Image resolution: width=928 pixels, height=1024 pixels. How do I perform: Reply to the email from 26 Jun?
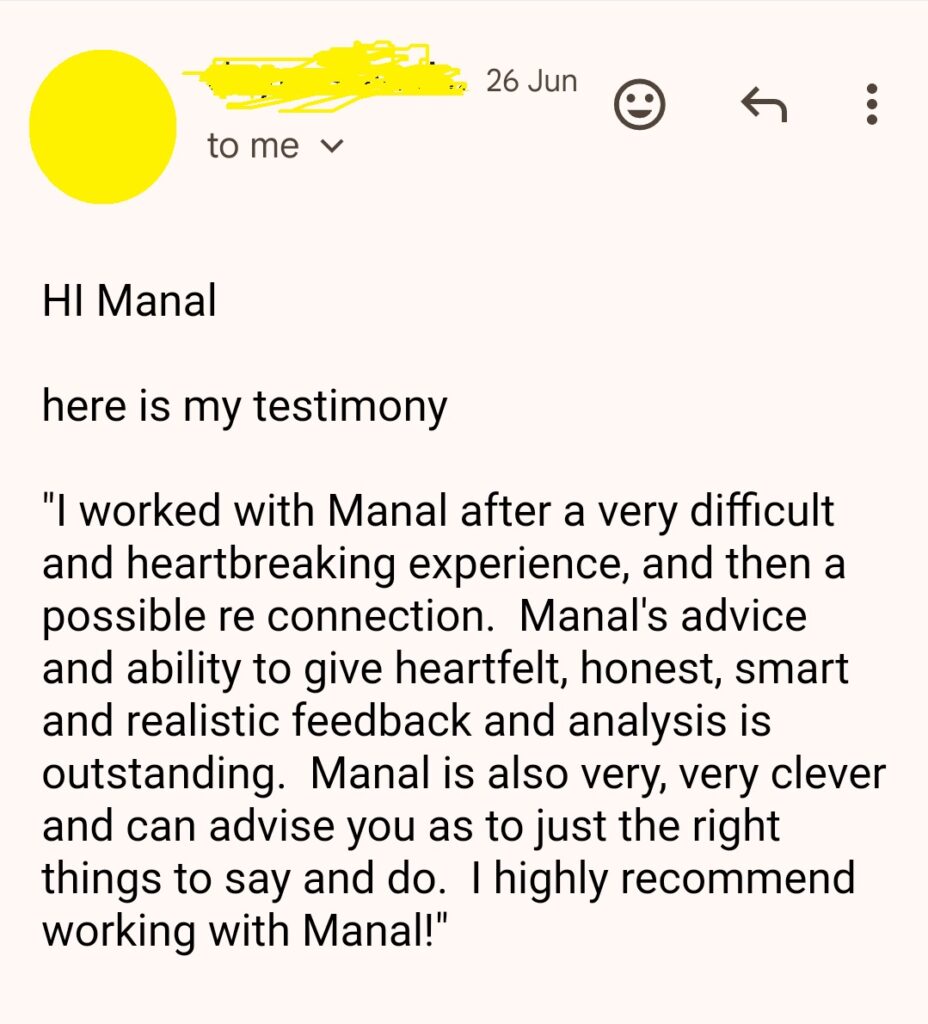(x=763, y=103)
